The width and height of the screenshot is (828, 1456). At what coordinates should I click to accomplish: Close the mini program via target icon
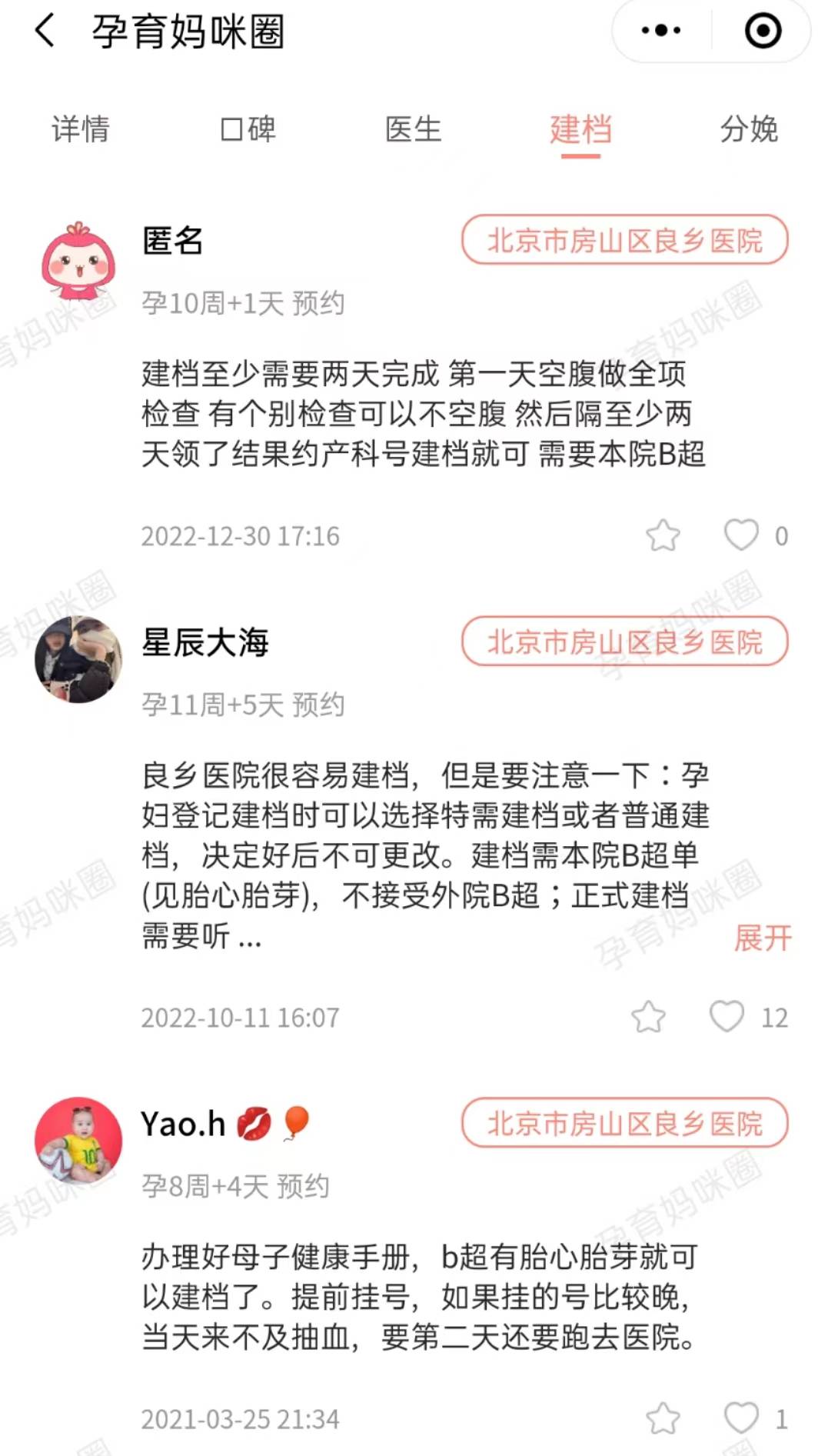tap(763, 31)
